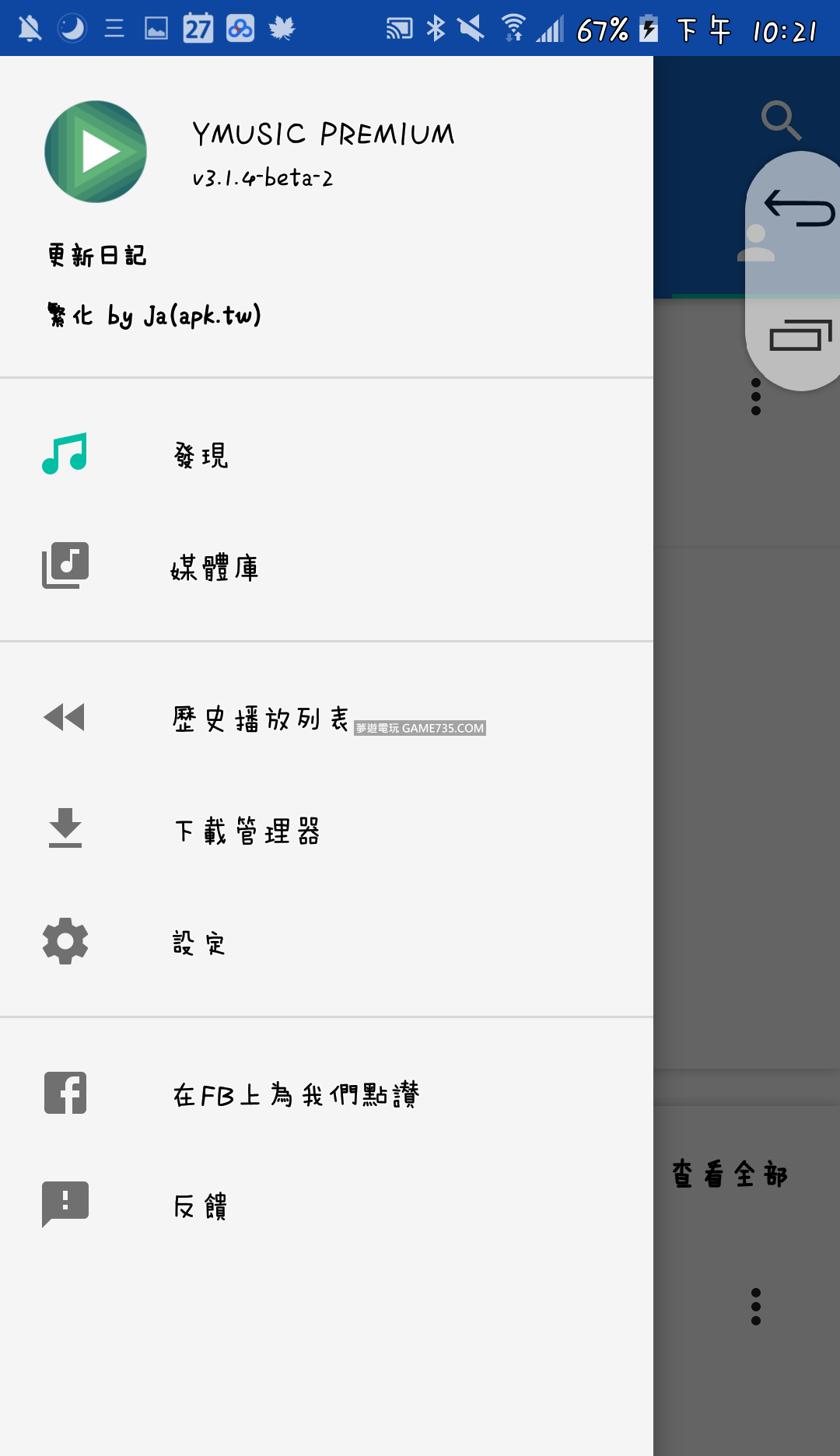The image size is (840, 1456).
Task: Go to 發現 discover section
Action: [201, 455]
